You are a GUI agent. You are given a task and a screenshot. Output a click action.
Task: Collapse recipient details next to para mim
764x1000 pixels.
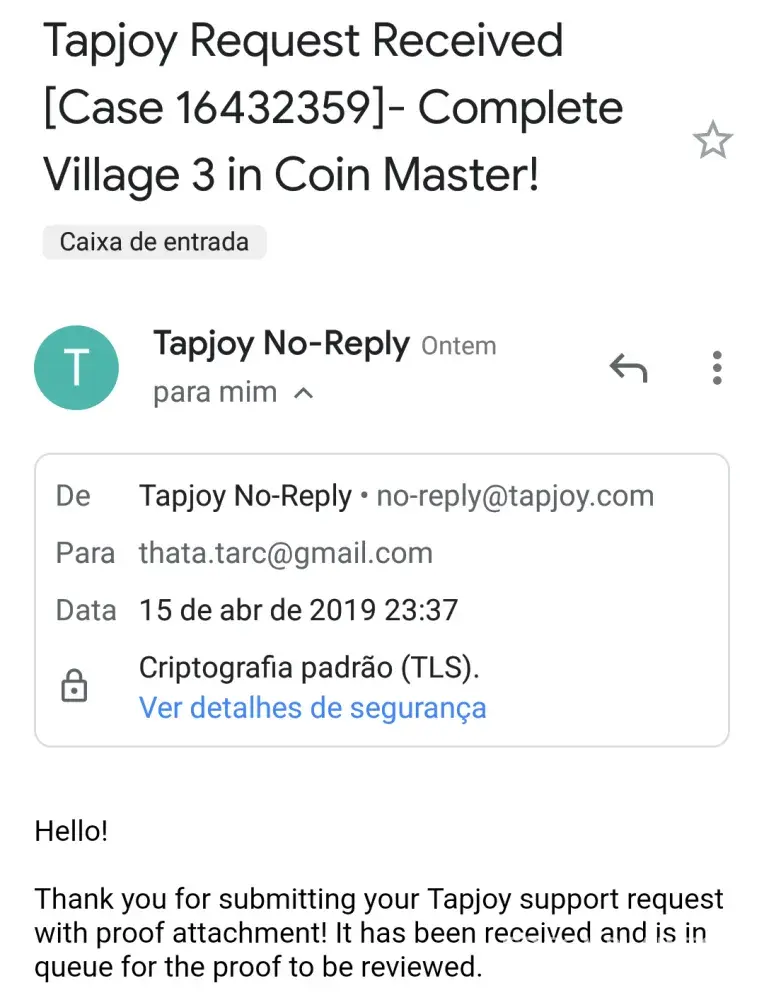coord(304,393)
